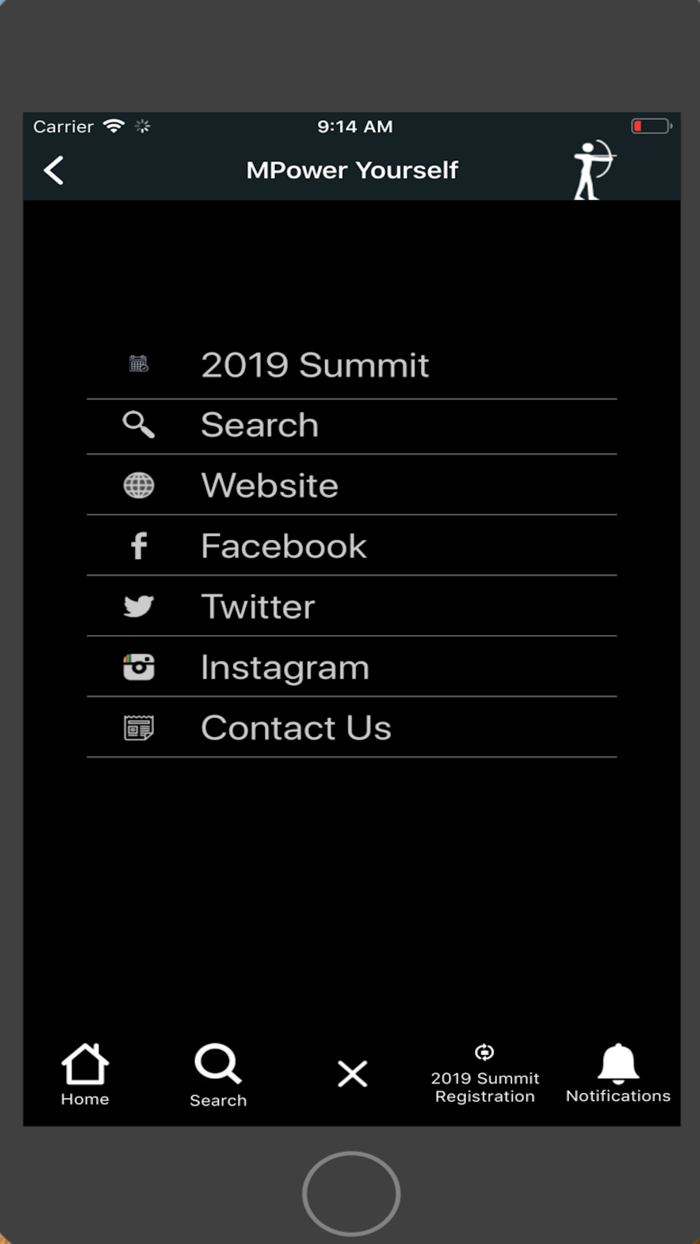The image size is (700, 1244).
Task: Open the Contact Us row
Action: point(352,727)
